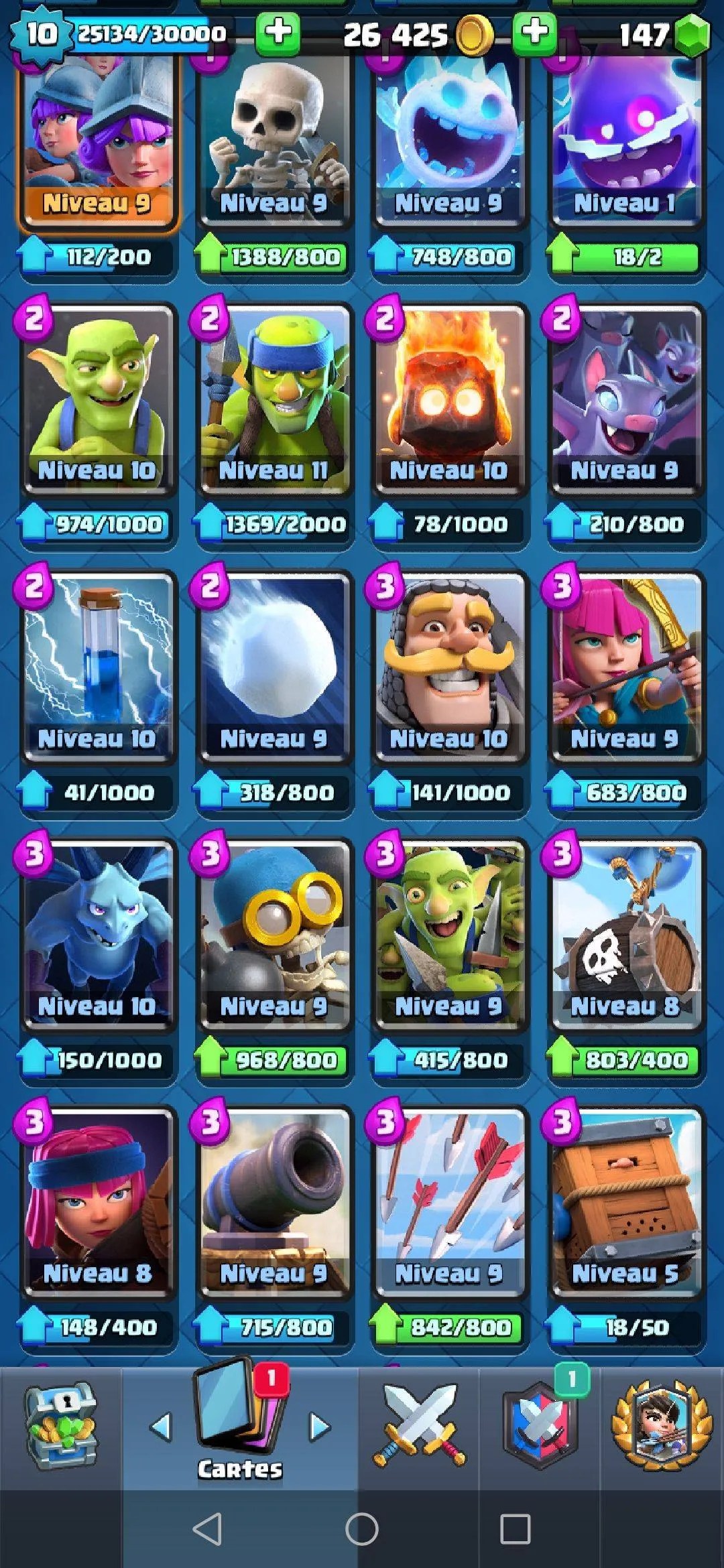Open the shop chest tab

pyautogui.click(x=60, y=1426)
